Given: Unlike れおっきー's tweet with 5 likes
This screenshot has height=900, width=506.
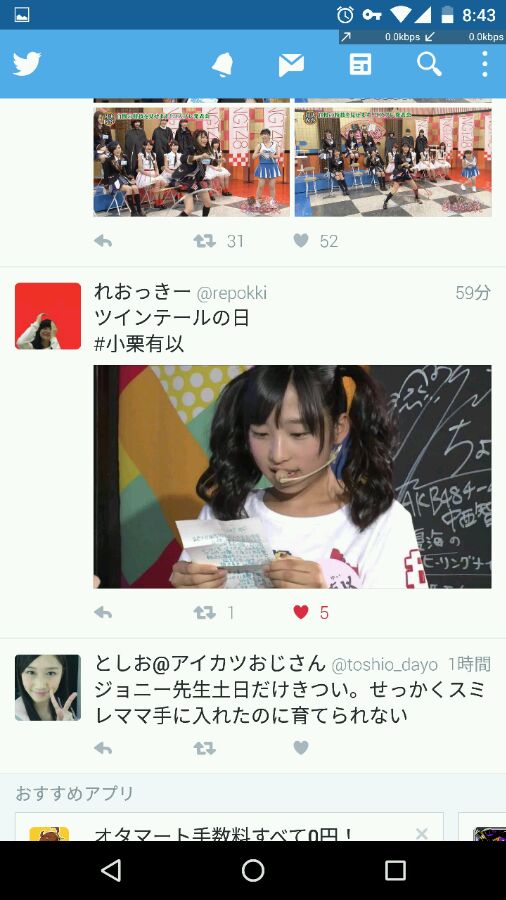Looking at the screenshot, I should (301, 612).
